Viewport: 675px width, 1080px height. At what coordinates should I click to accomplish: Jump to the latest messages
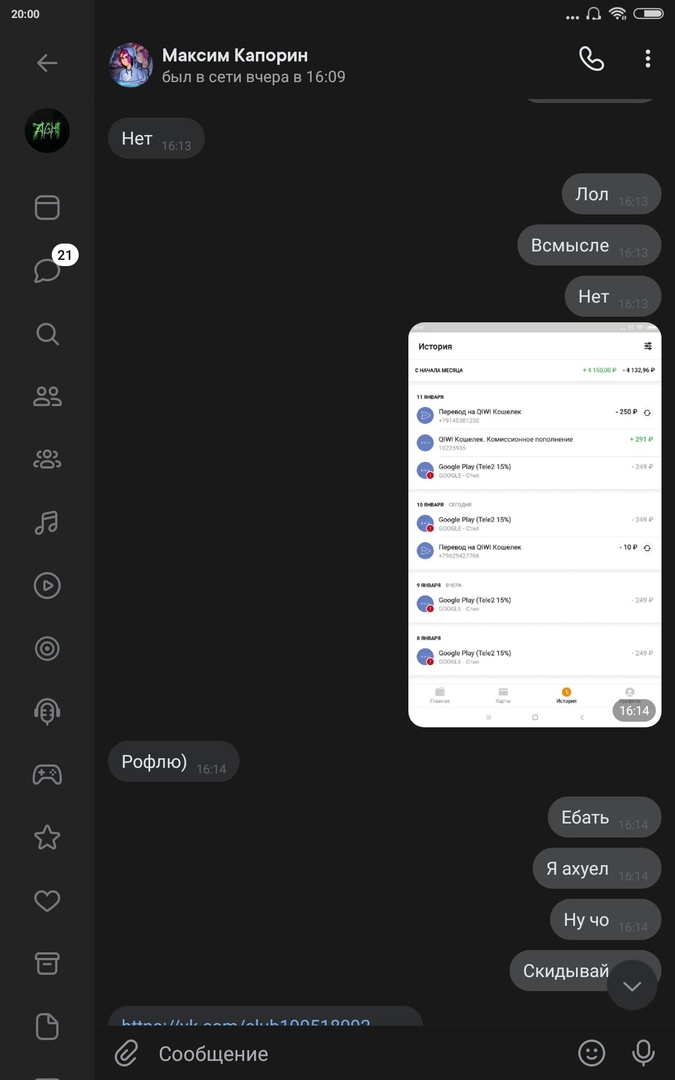(x=632, y=986)
